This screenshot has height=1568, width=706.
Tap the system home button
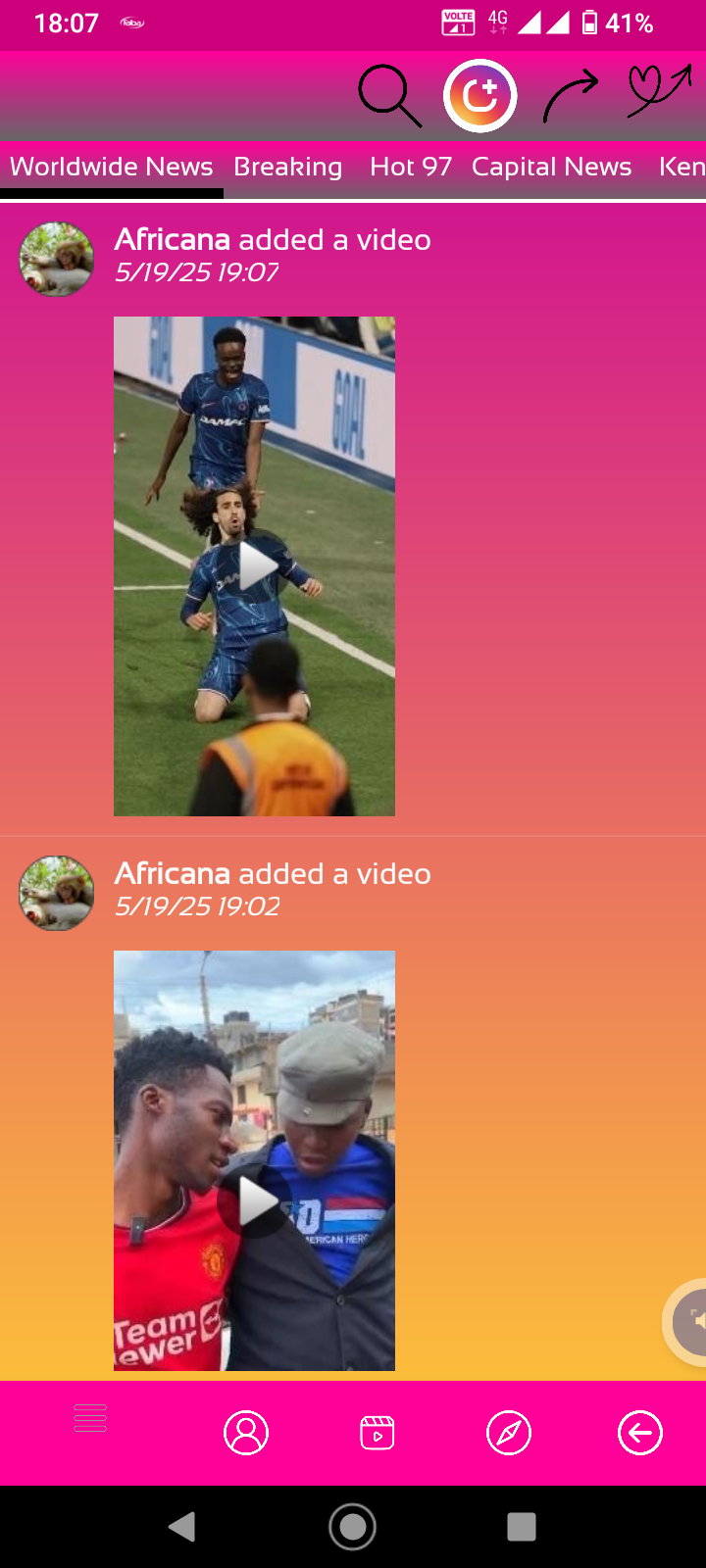(353, 1527)
